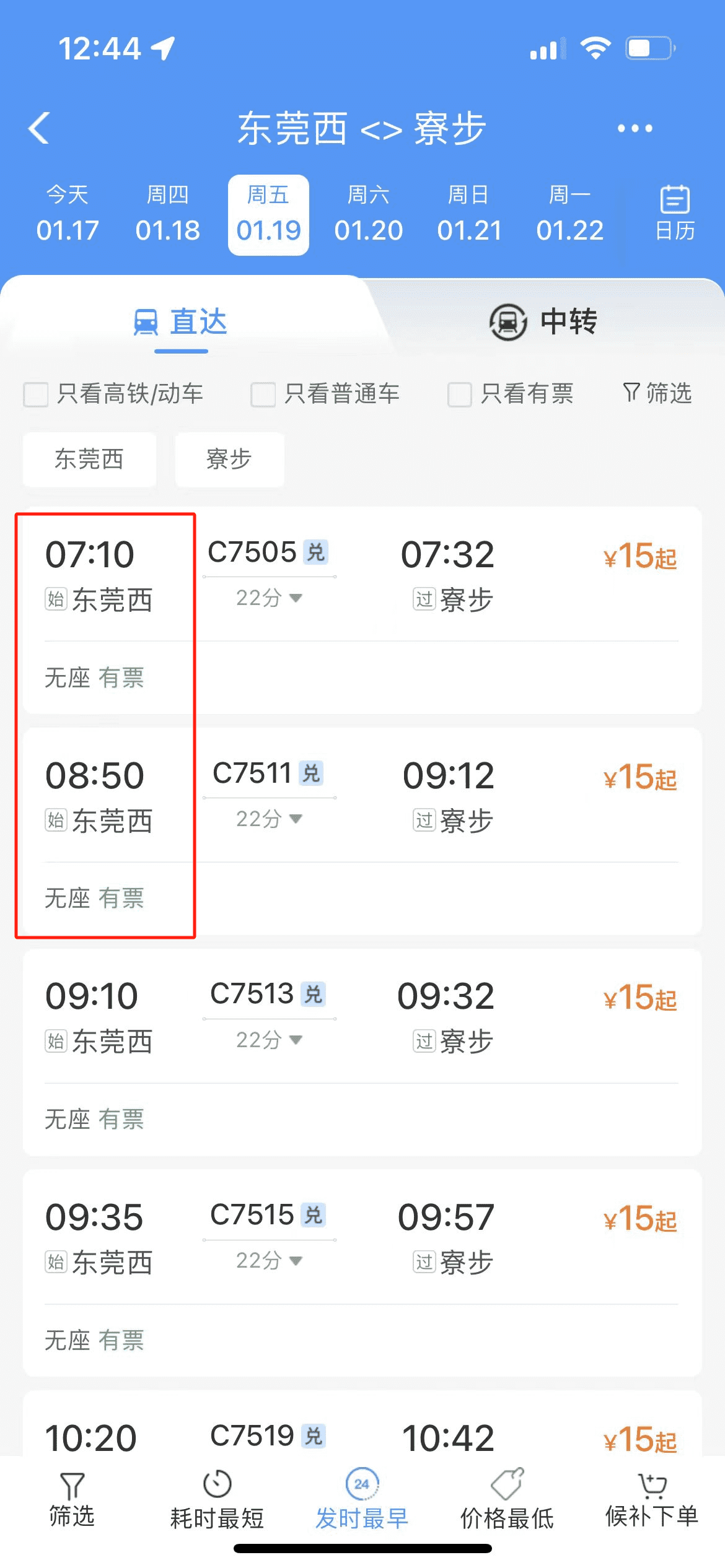
Task: Switch to the 中转 transfer tab
Action: [543, 322]
